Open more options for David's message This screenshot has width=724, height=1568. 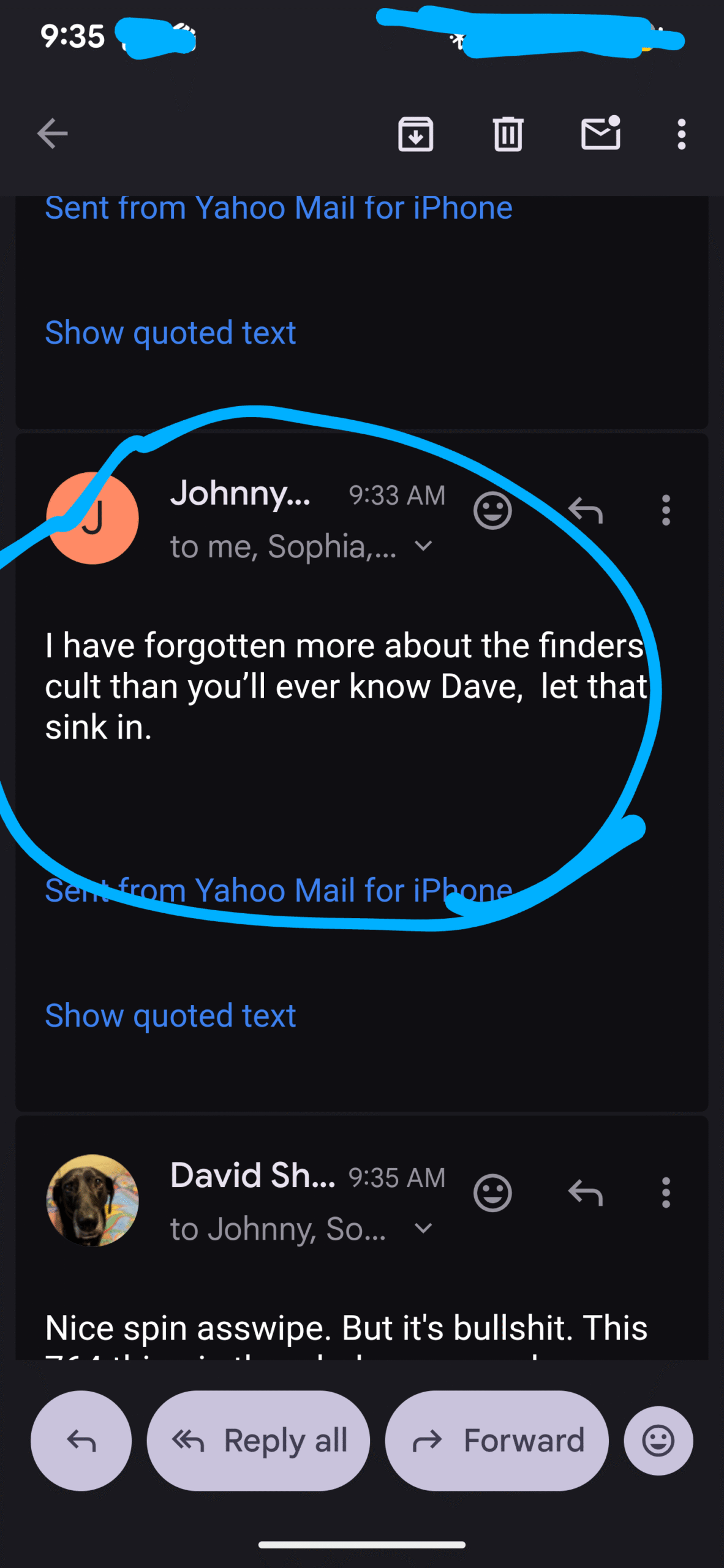(x=666, y=1193)
